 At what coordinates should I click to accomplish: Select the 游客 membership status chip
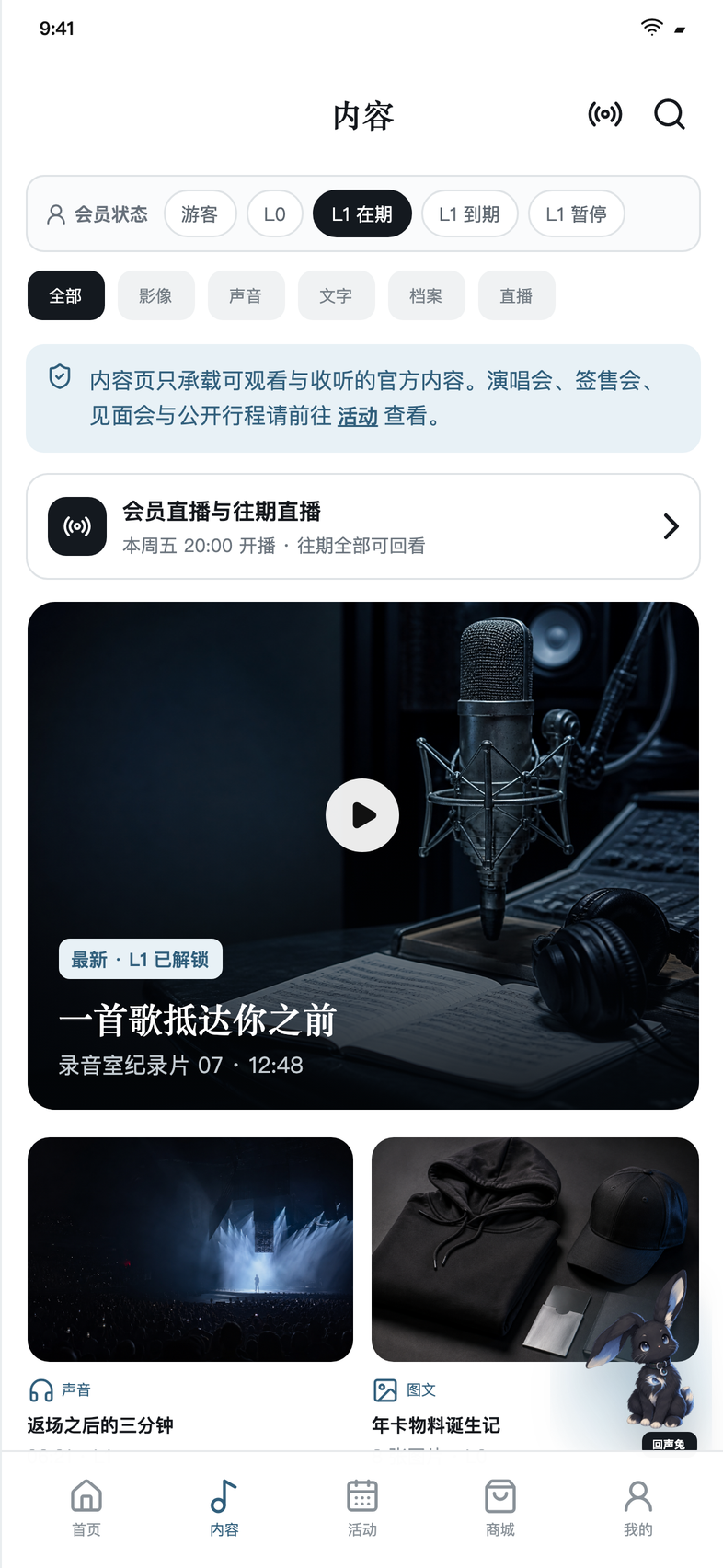click(x=201, y=213)
